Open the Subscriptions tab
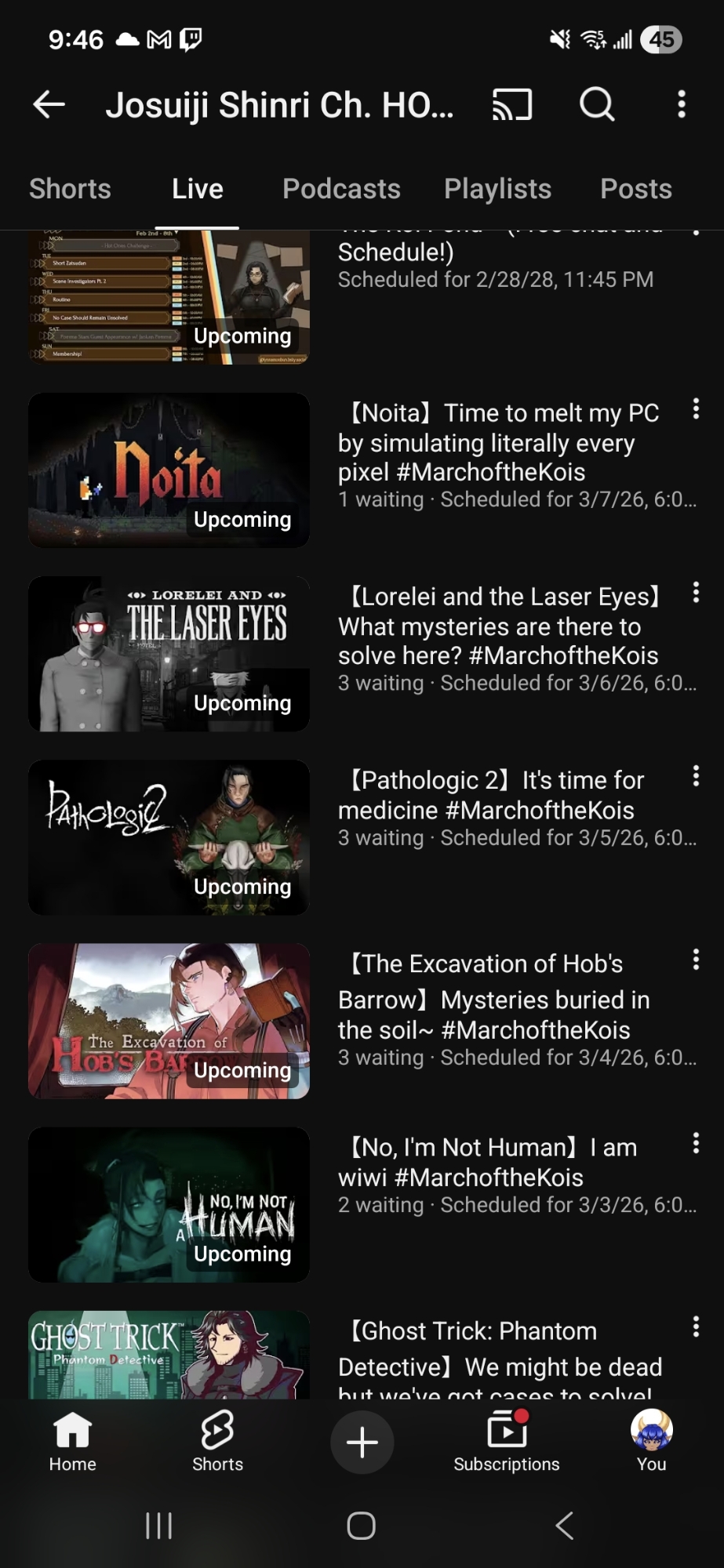Image resolution: width=724 pixels, height=1568 pixels. tap(506, 1442)
